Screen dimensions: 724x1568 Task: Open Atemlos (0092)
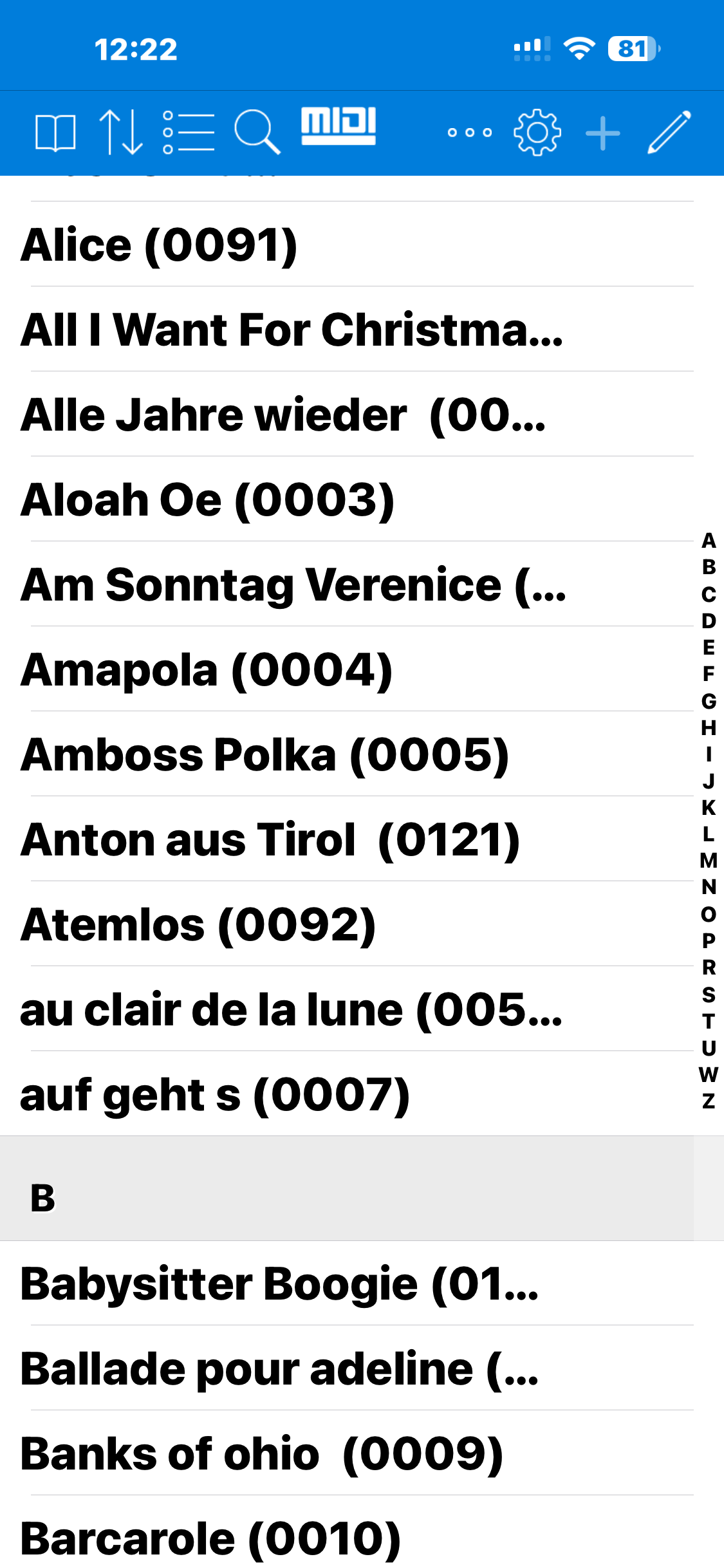coord(347,924)
